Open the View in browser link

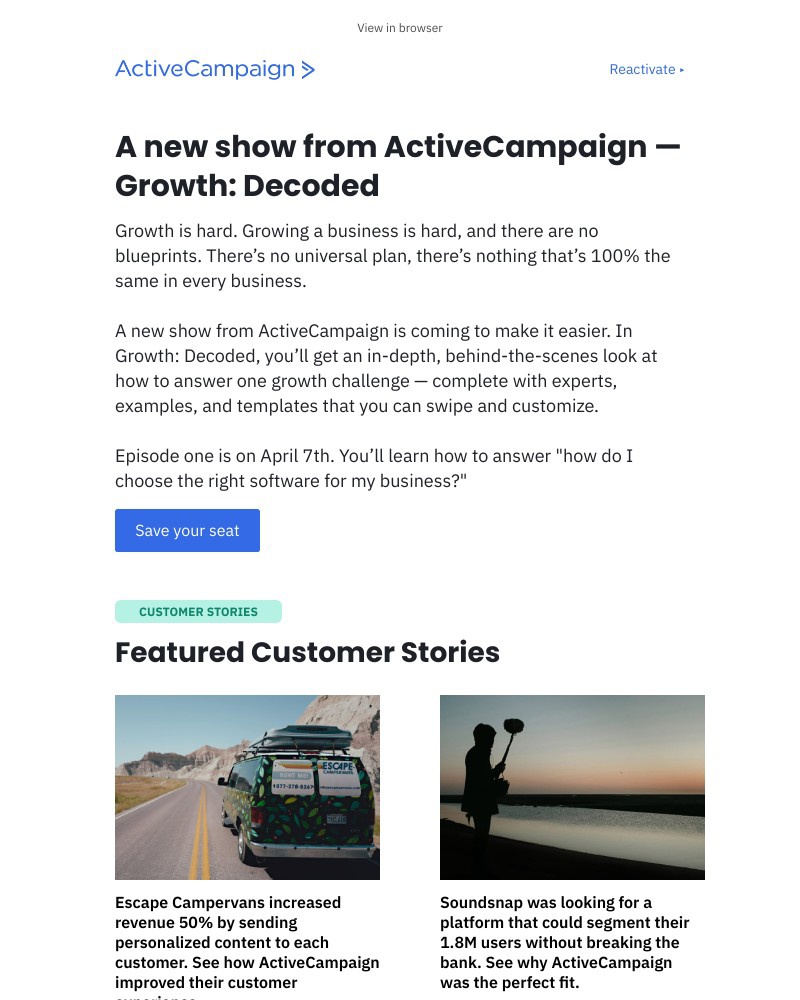pyautogui.click(x=399, y=28)
